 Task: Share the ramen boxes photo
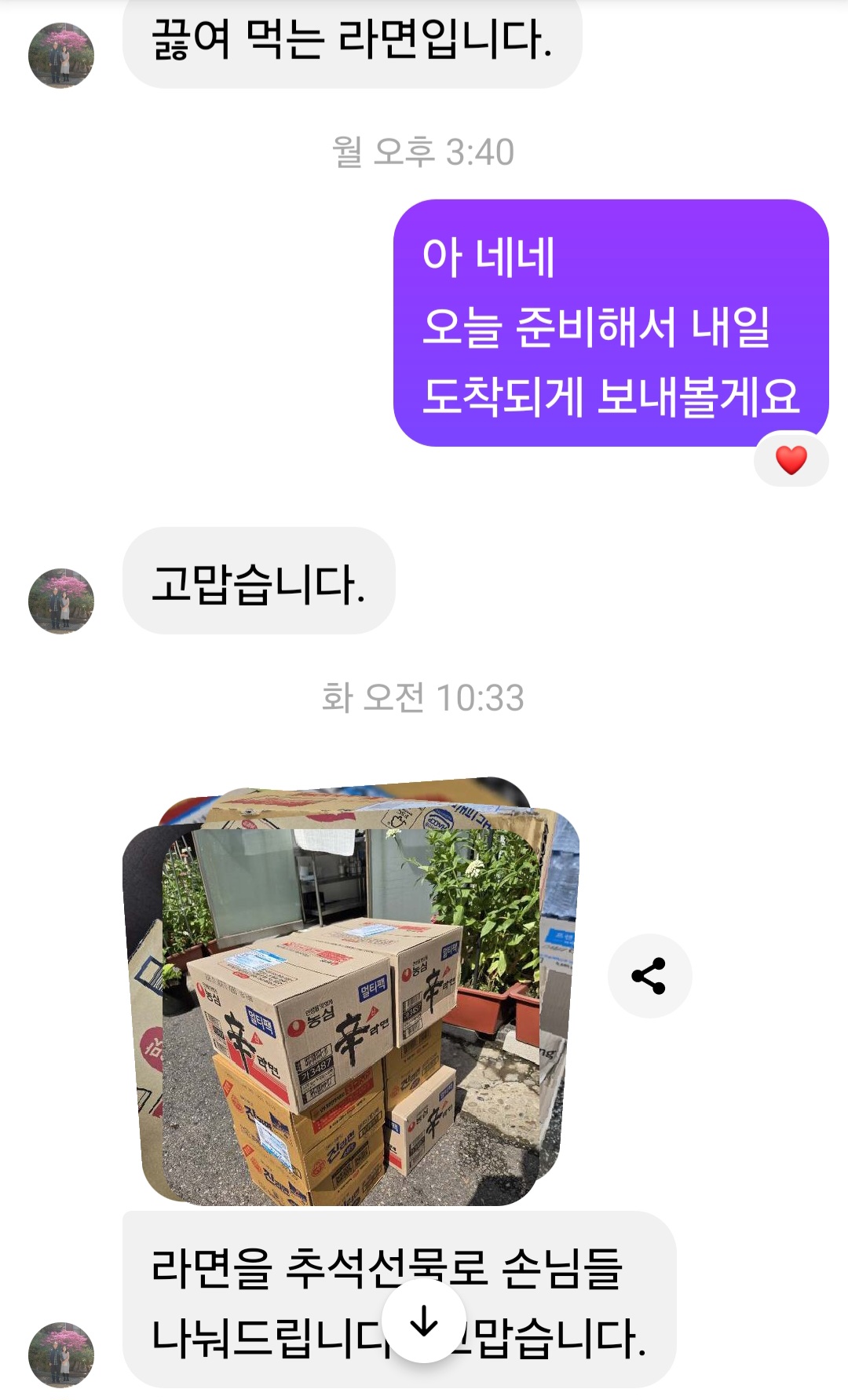649,976
